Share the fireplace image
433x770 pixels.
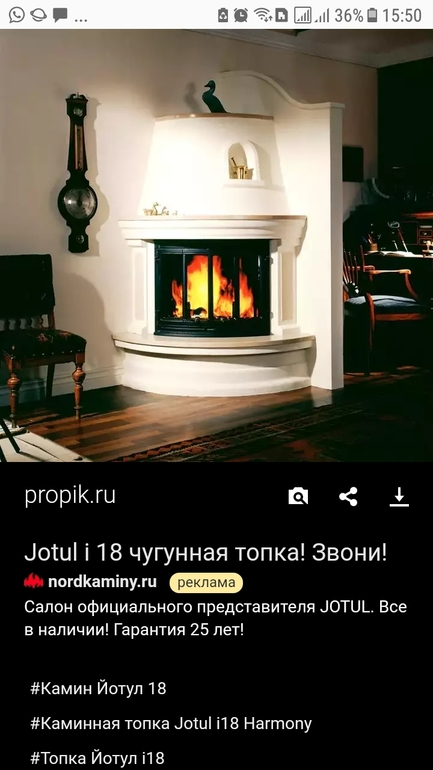(348, 496)
